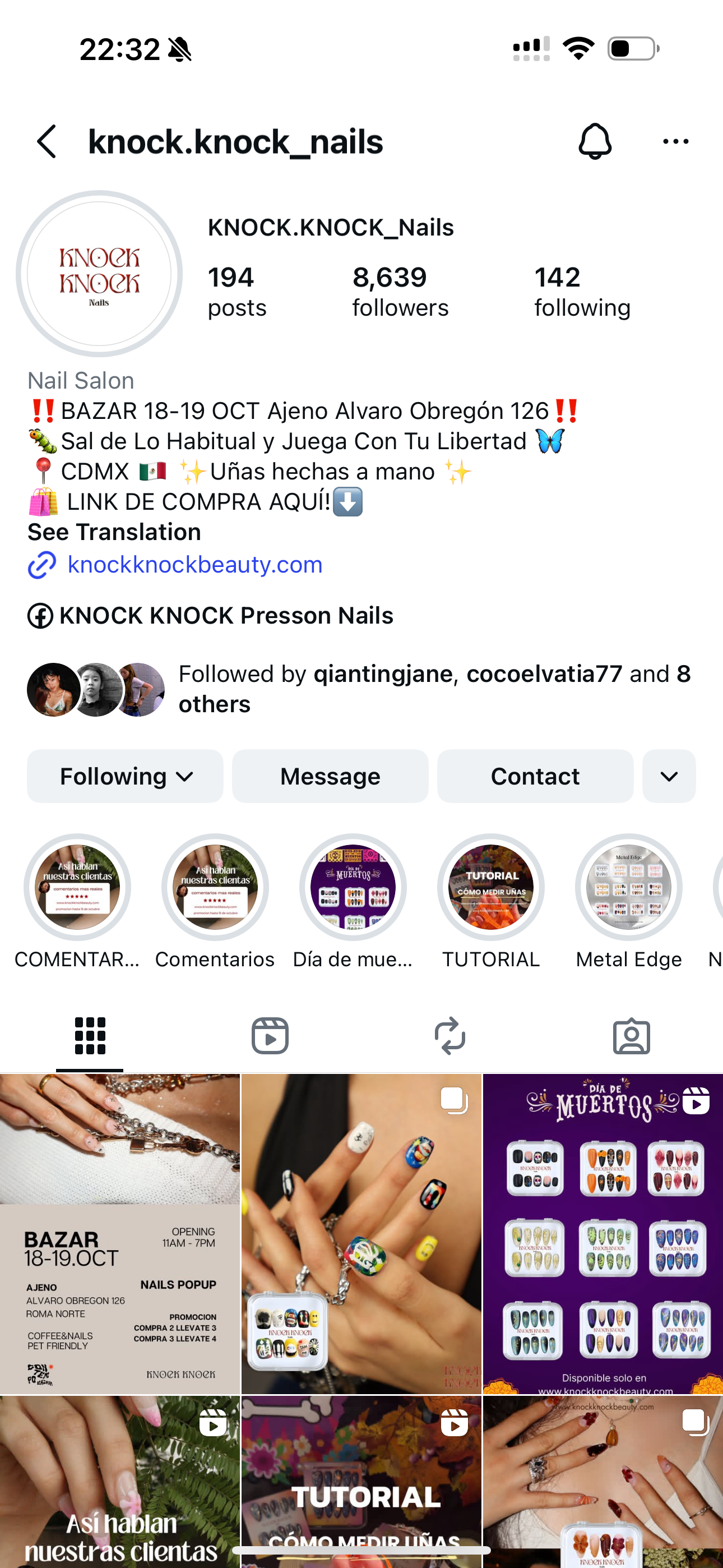Tap See Translation for the bio
The width and height of the screenshot is (723, 1568).
tap(114, 532)
